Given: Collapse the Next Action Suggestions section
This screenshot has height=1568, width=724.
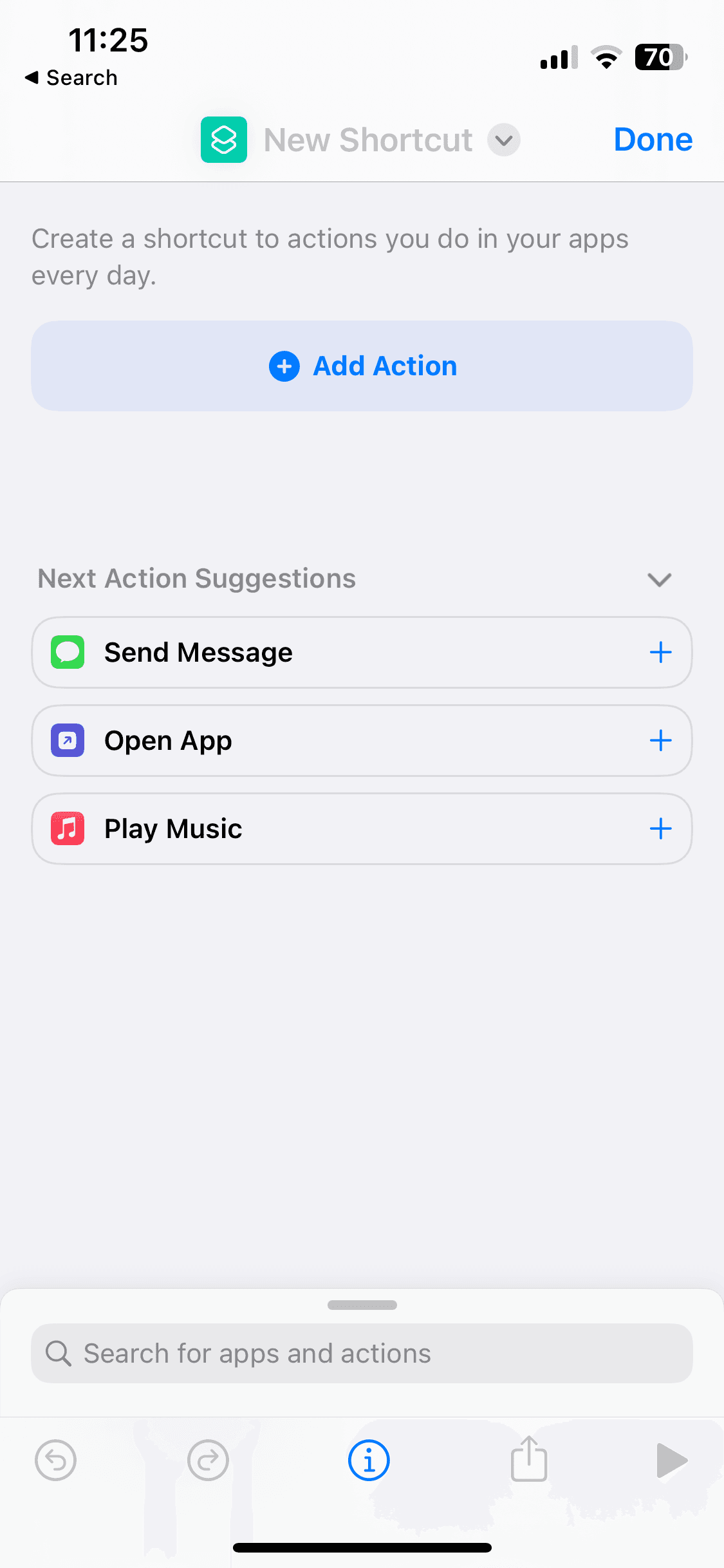Looking at the screenshot, I should click(659, 579).
